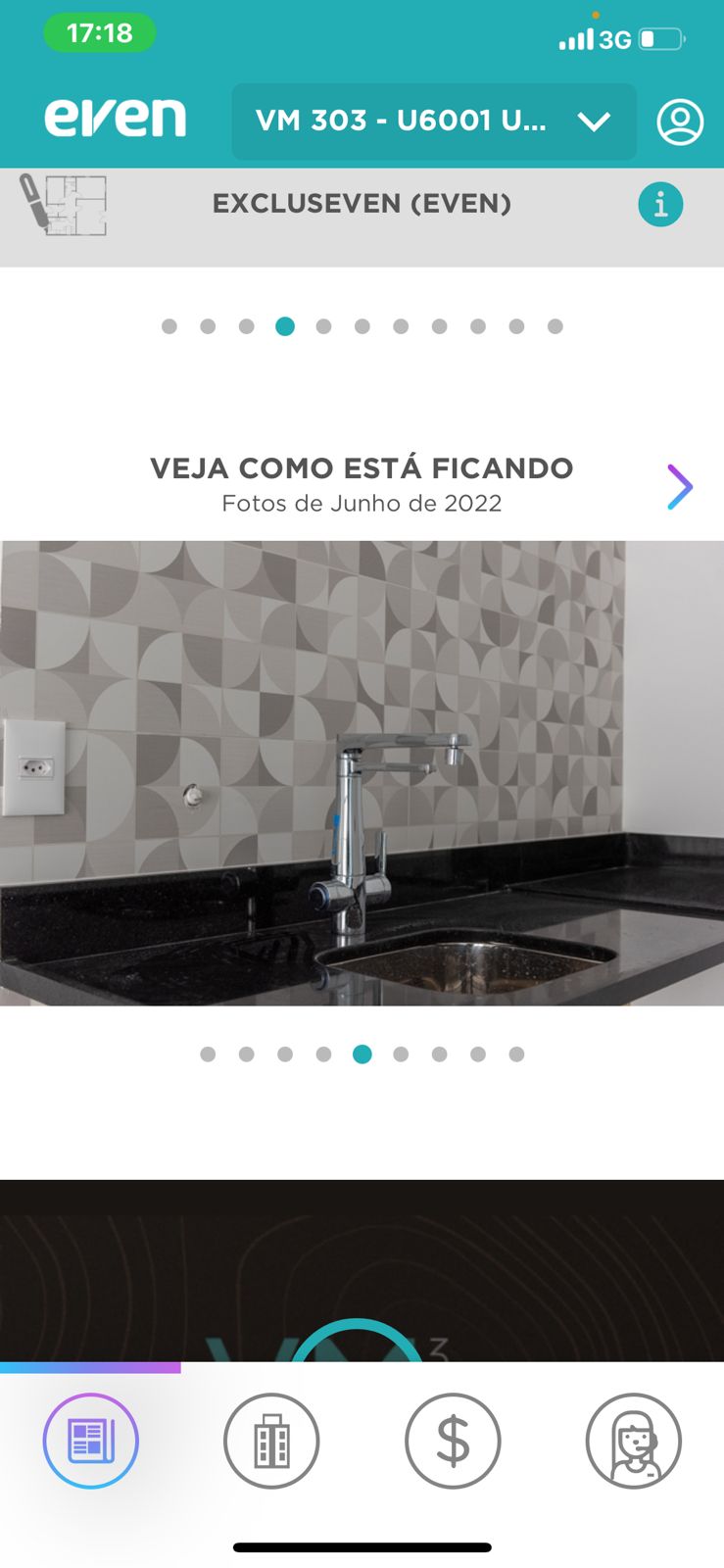Switch to the building tab
Image resolution: width=724 pixels, height=1568 pixels.
(x=271, y=1441)
